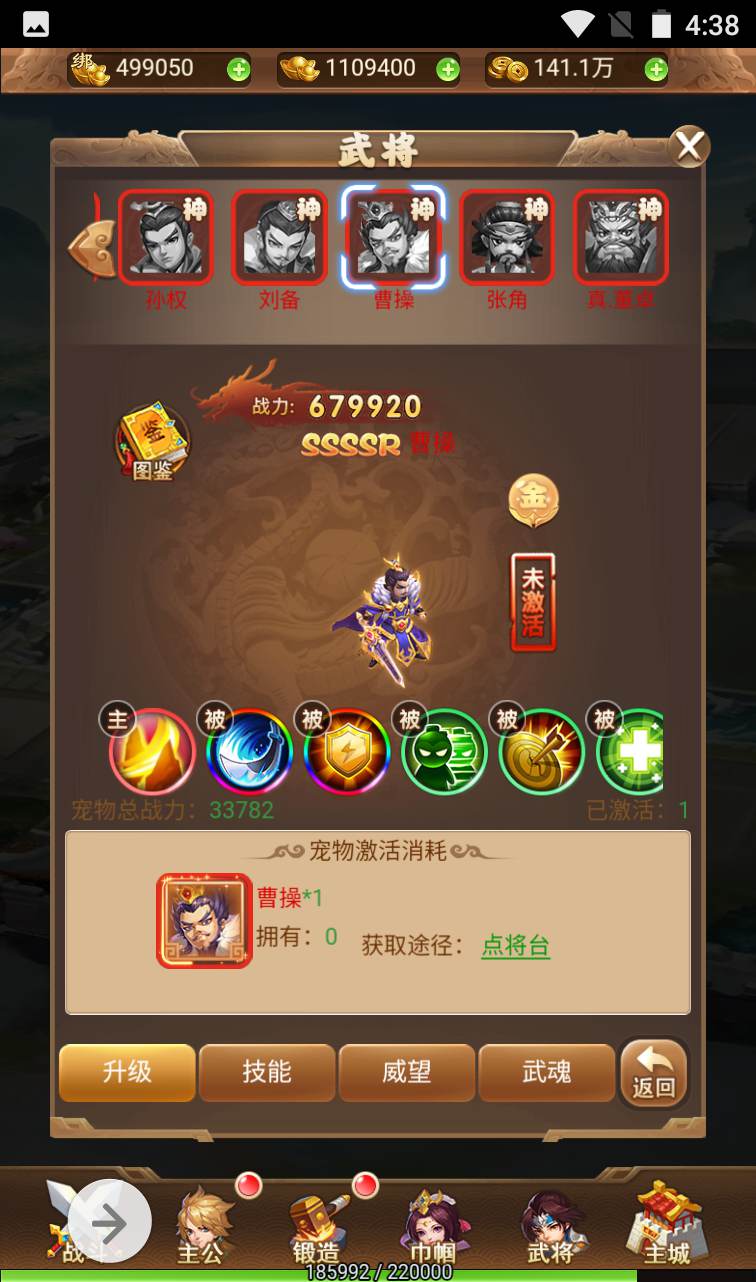The image size is (756, 1282).
Task: Go to 锻造 in the bottom bar
Action: [317, 1223]
